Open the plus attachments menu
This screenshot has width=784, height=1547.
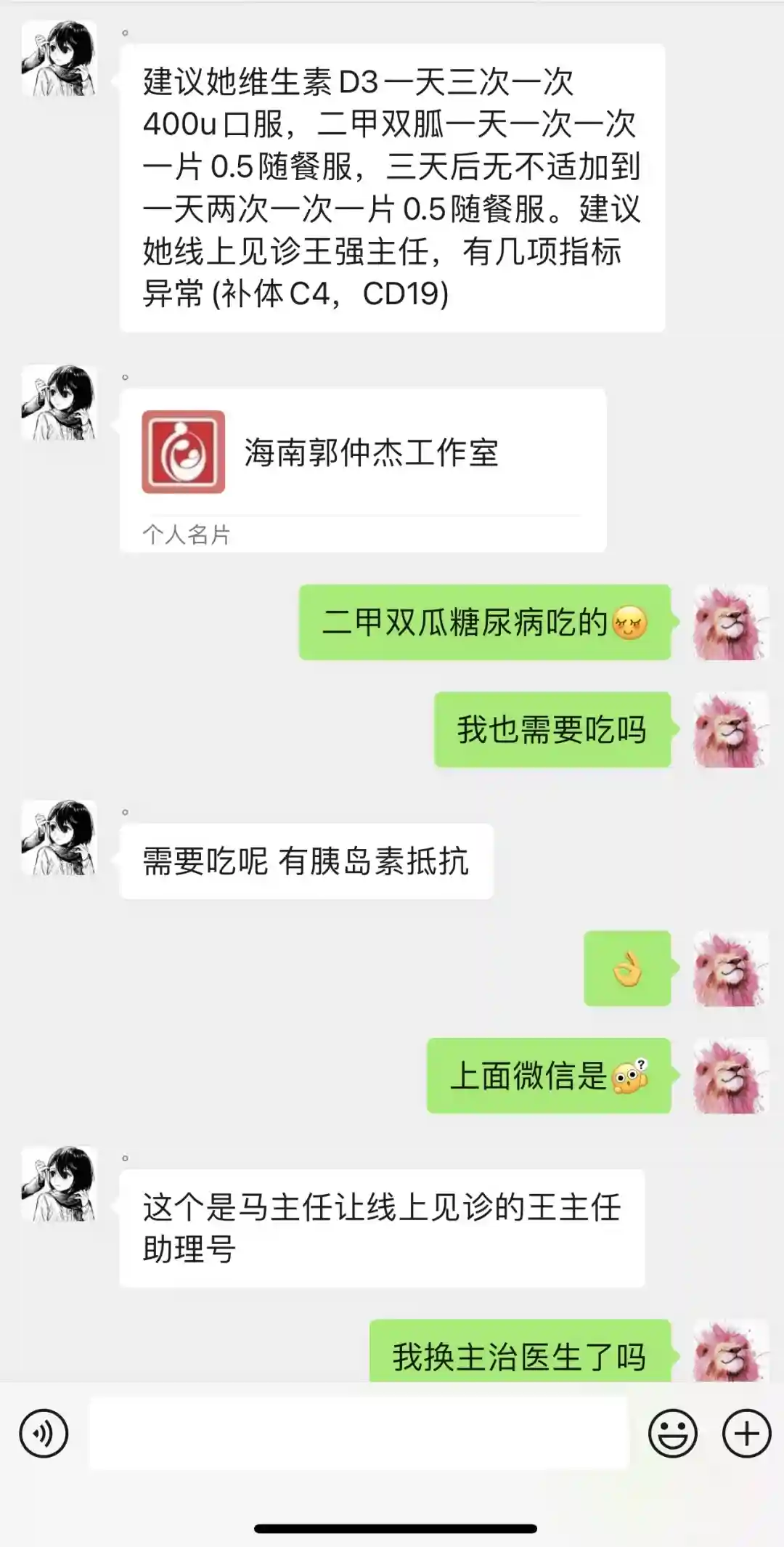click(x=746, y=1434)
